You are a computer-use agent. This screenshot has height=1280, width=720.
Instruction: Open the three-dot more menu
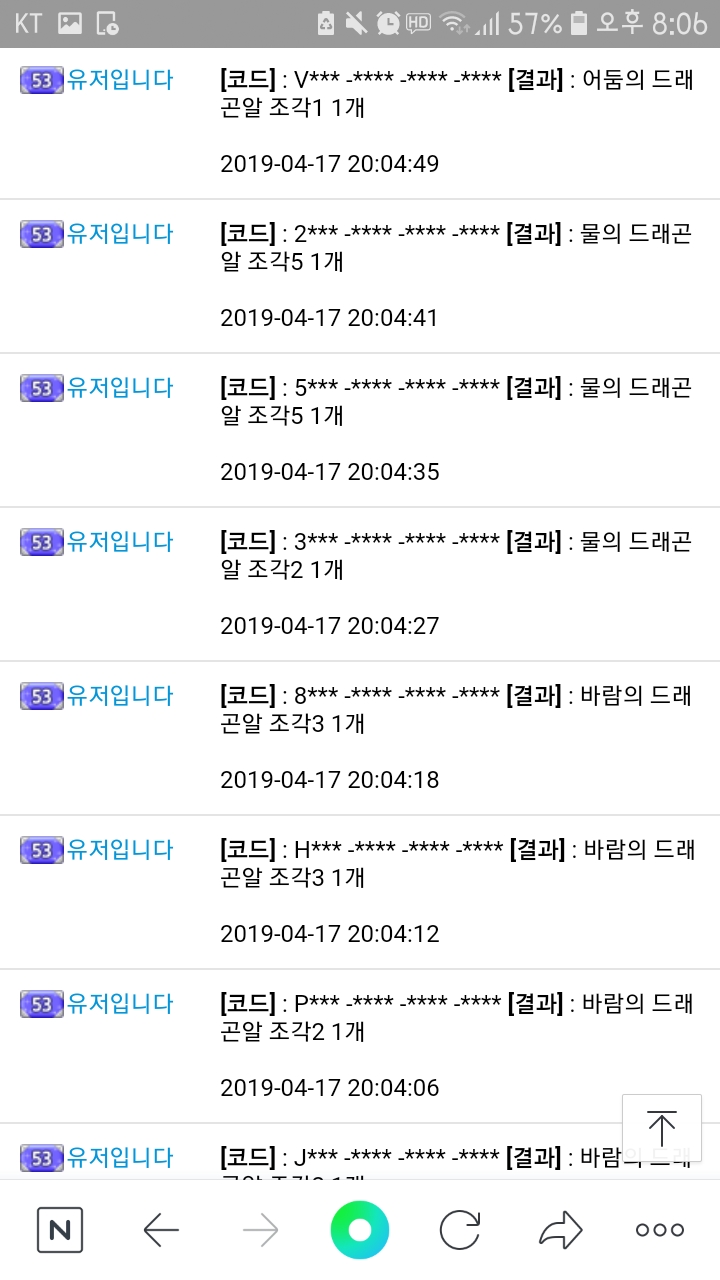tap(660, 1230)
